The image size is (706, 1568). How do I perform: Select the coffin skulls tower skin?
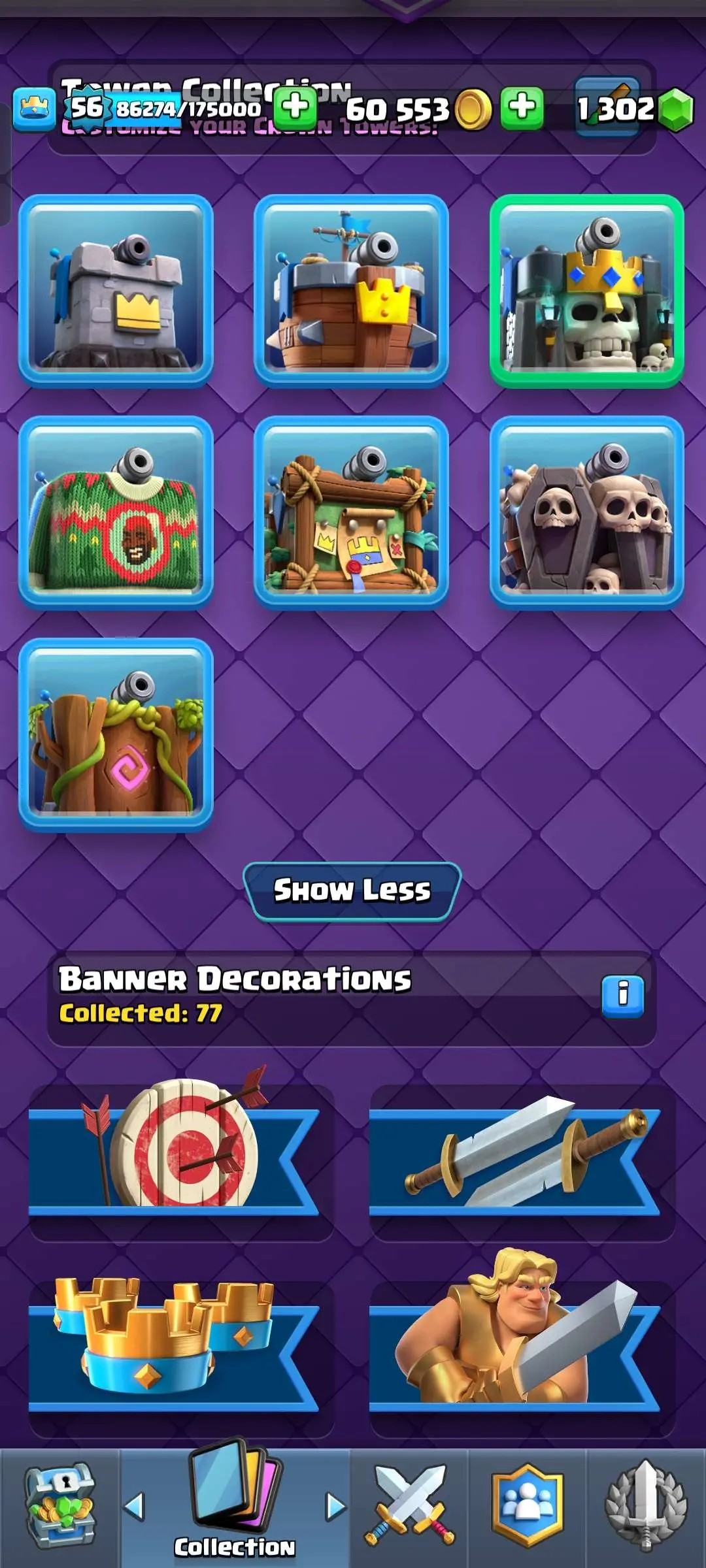click(586, 512)
